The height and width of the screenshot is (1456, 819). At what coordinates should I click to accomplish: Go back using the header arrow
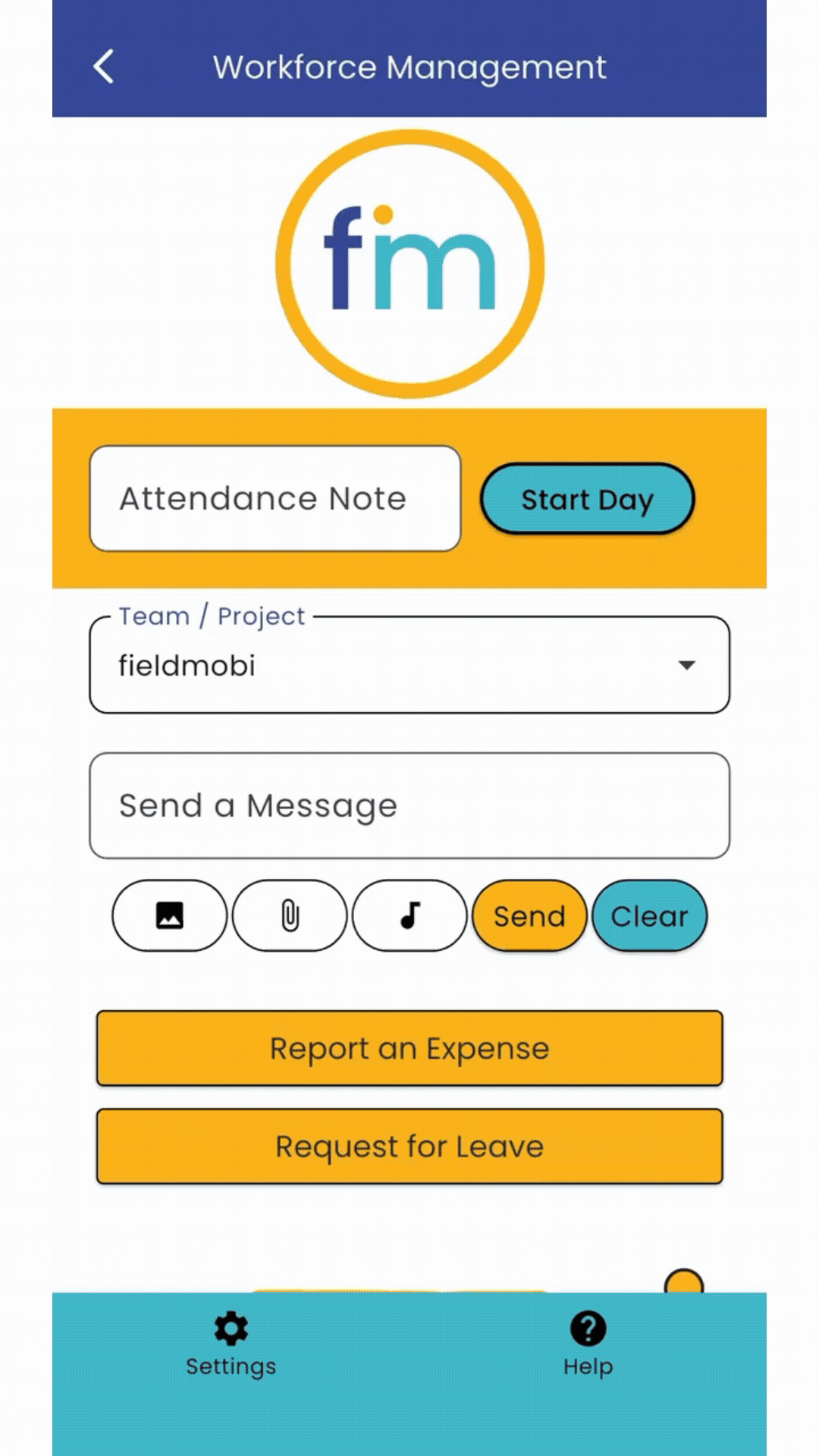(104, 67)
